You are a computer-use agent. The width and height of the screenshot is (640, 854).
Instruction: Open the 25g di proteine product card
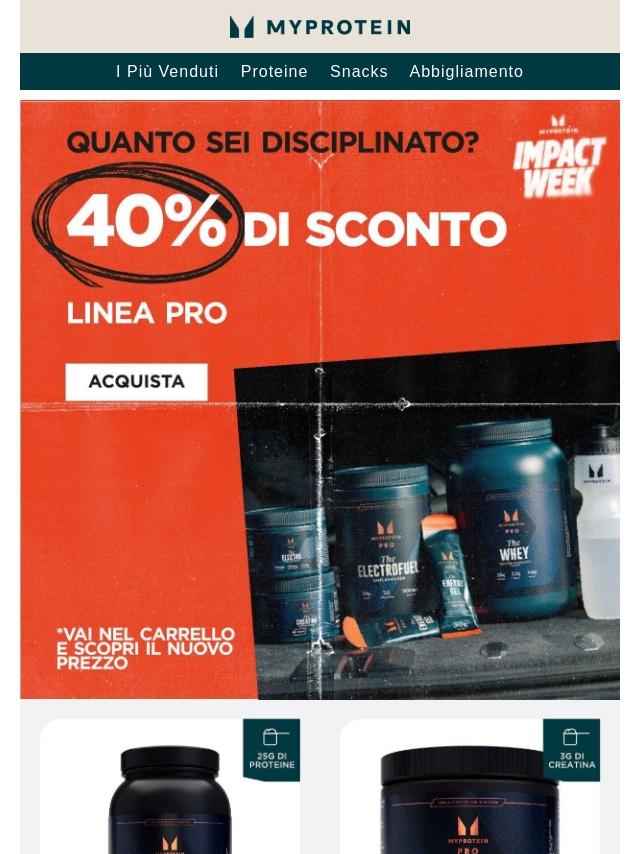pos(170,790)
